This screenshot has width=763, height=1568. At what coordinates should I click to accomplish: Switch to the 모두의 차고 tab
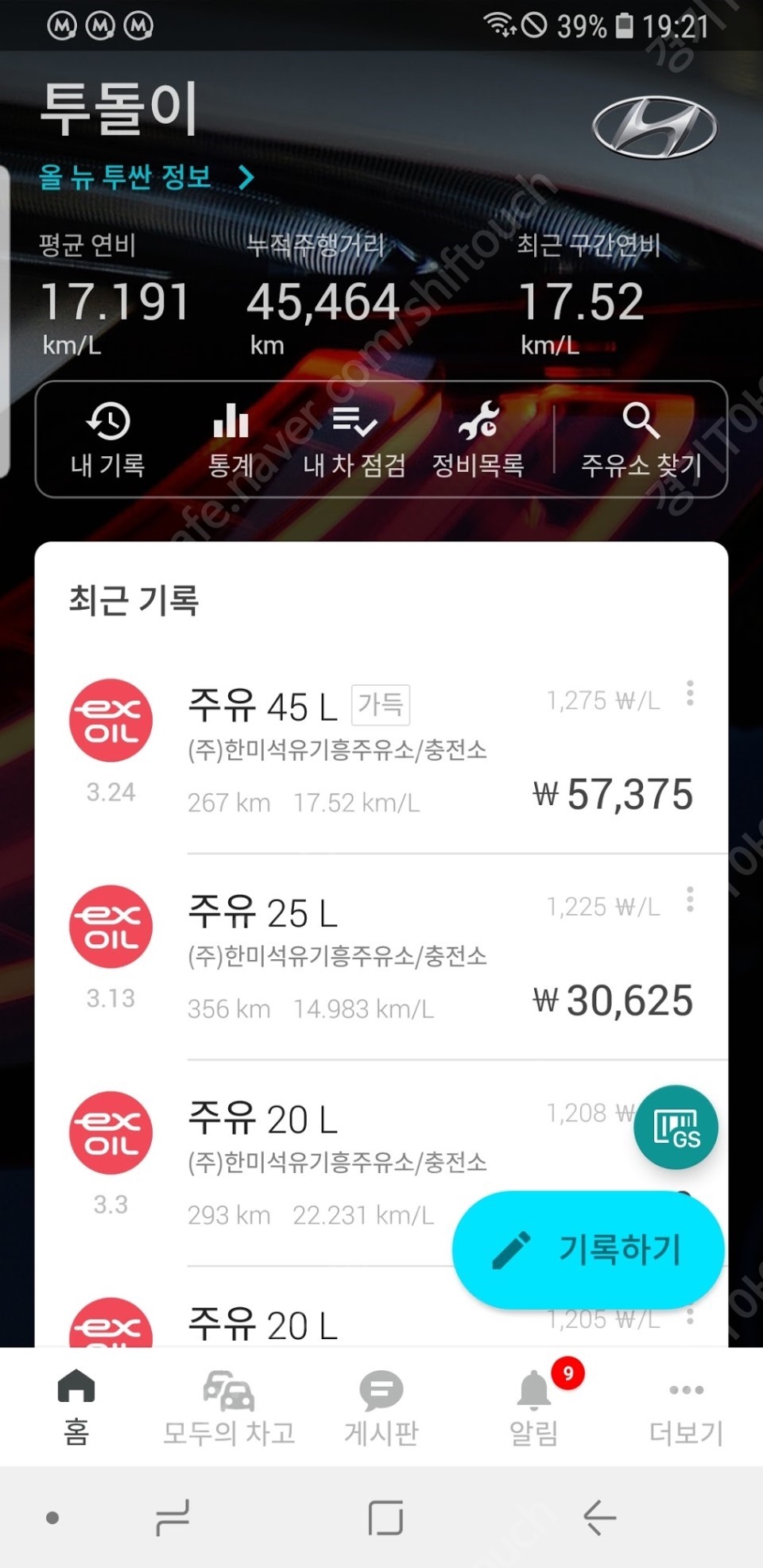[x=229, y=1407]
